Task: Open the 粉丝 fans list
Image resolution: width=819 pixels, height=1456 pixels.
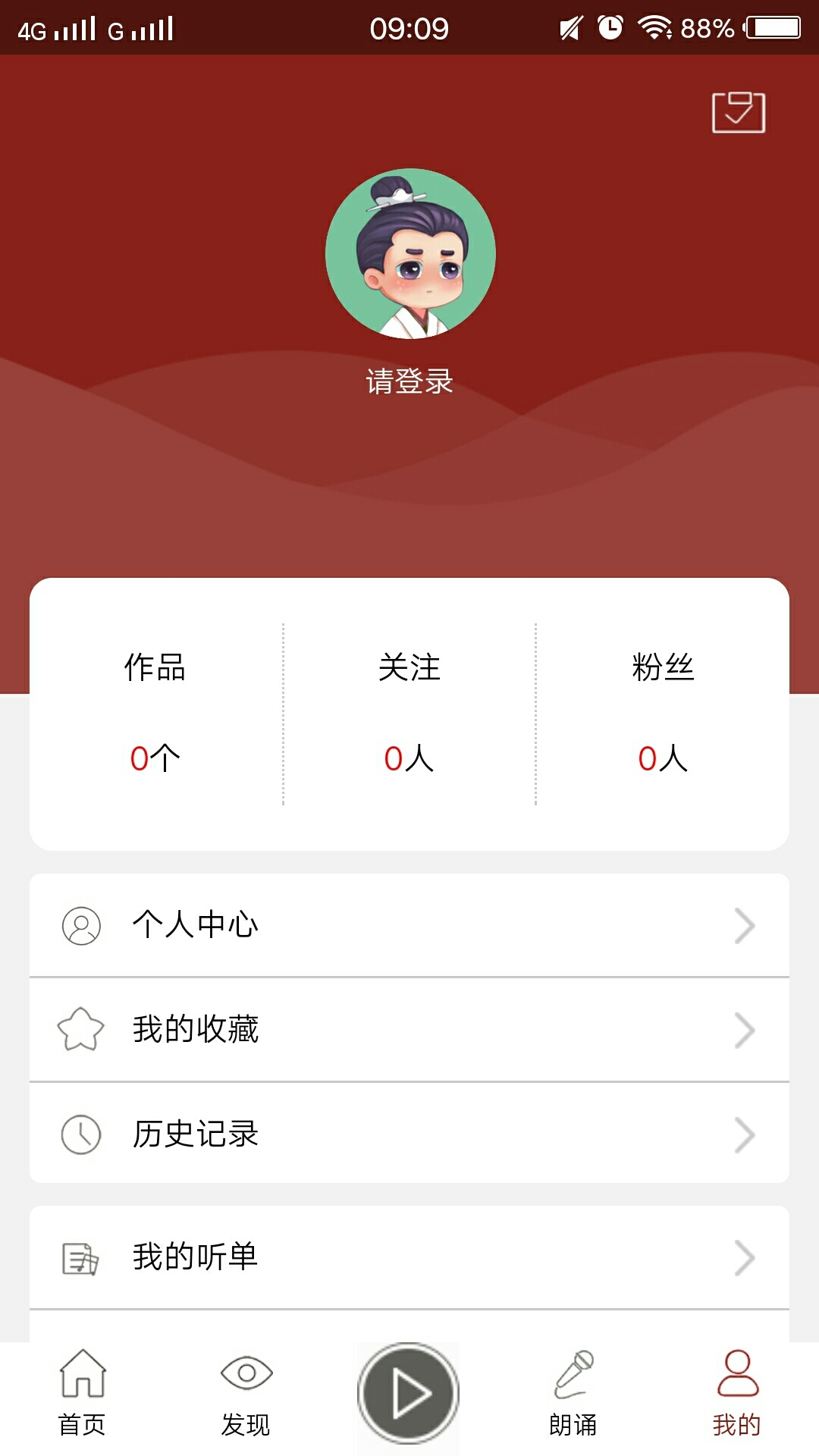Action: pyautogui.click(x=663, y=713)
